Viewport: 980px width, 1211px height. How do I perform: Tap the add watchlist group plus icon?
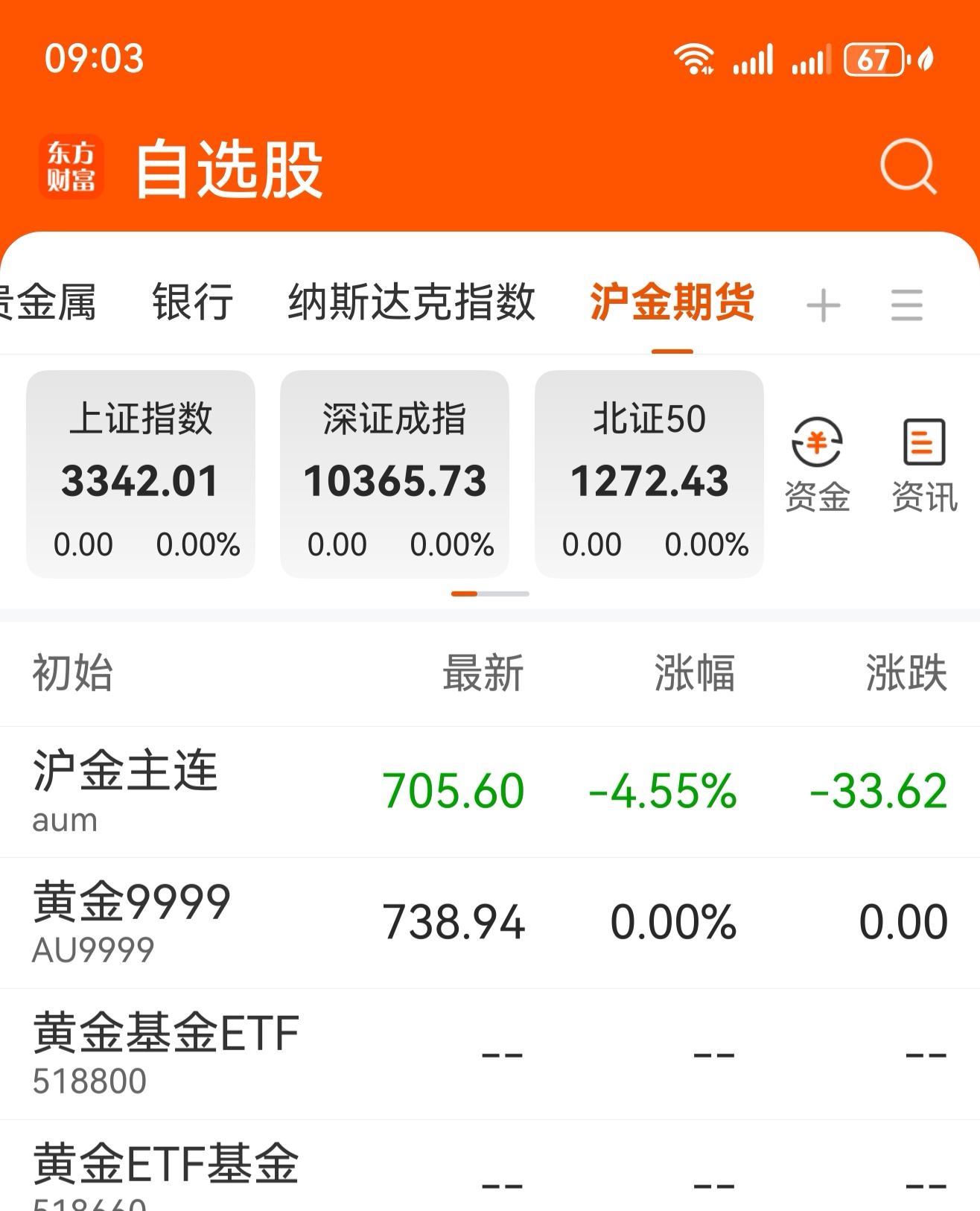pyautogui.click(x=823, y=305)
